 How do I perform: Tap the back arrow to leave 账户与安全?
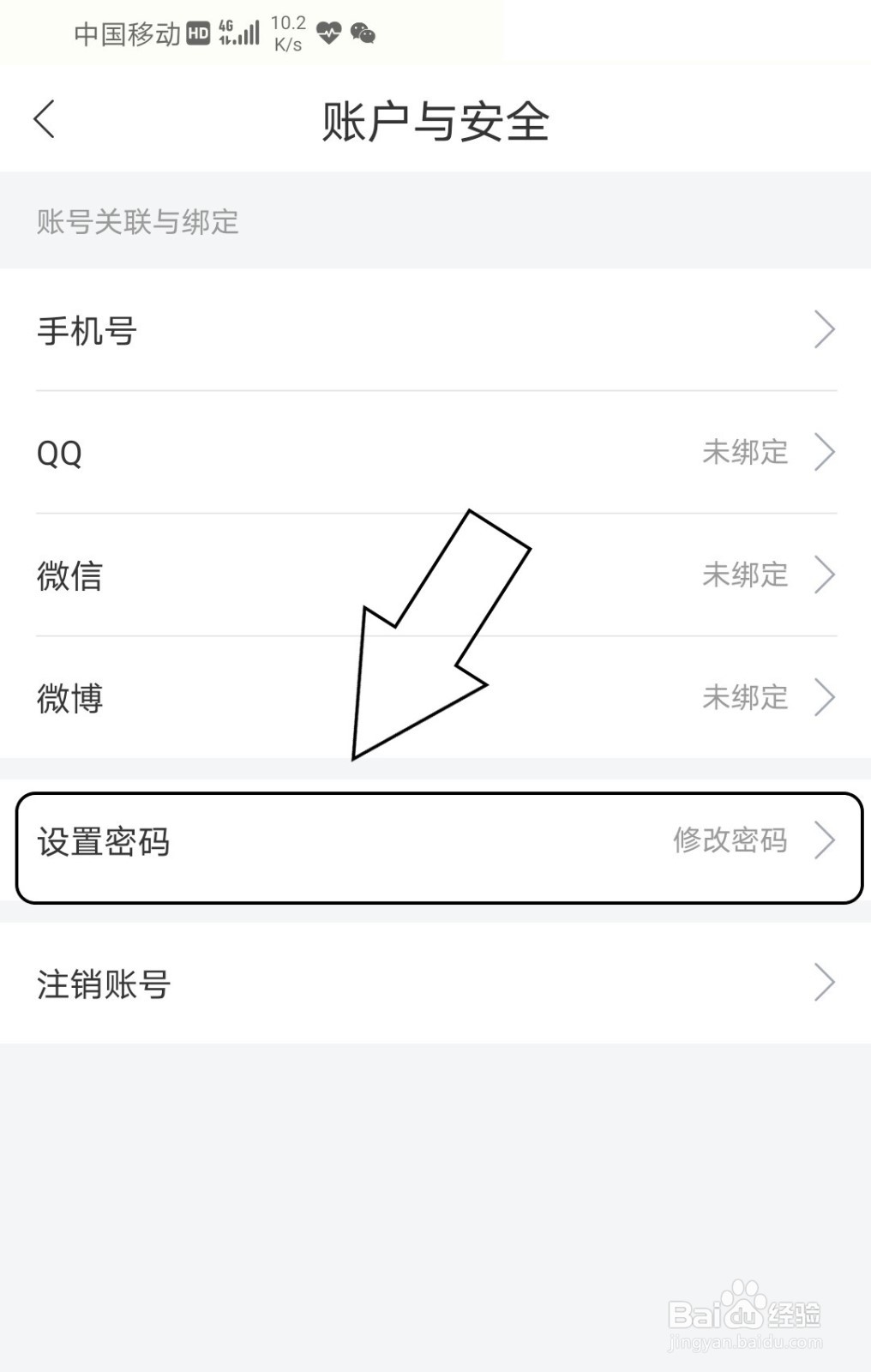pos(45,120)
